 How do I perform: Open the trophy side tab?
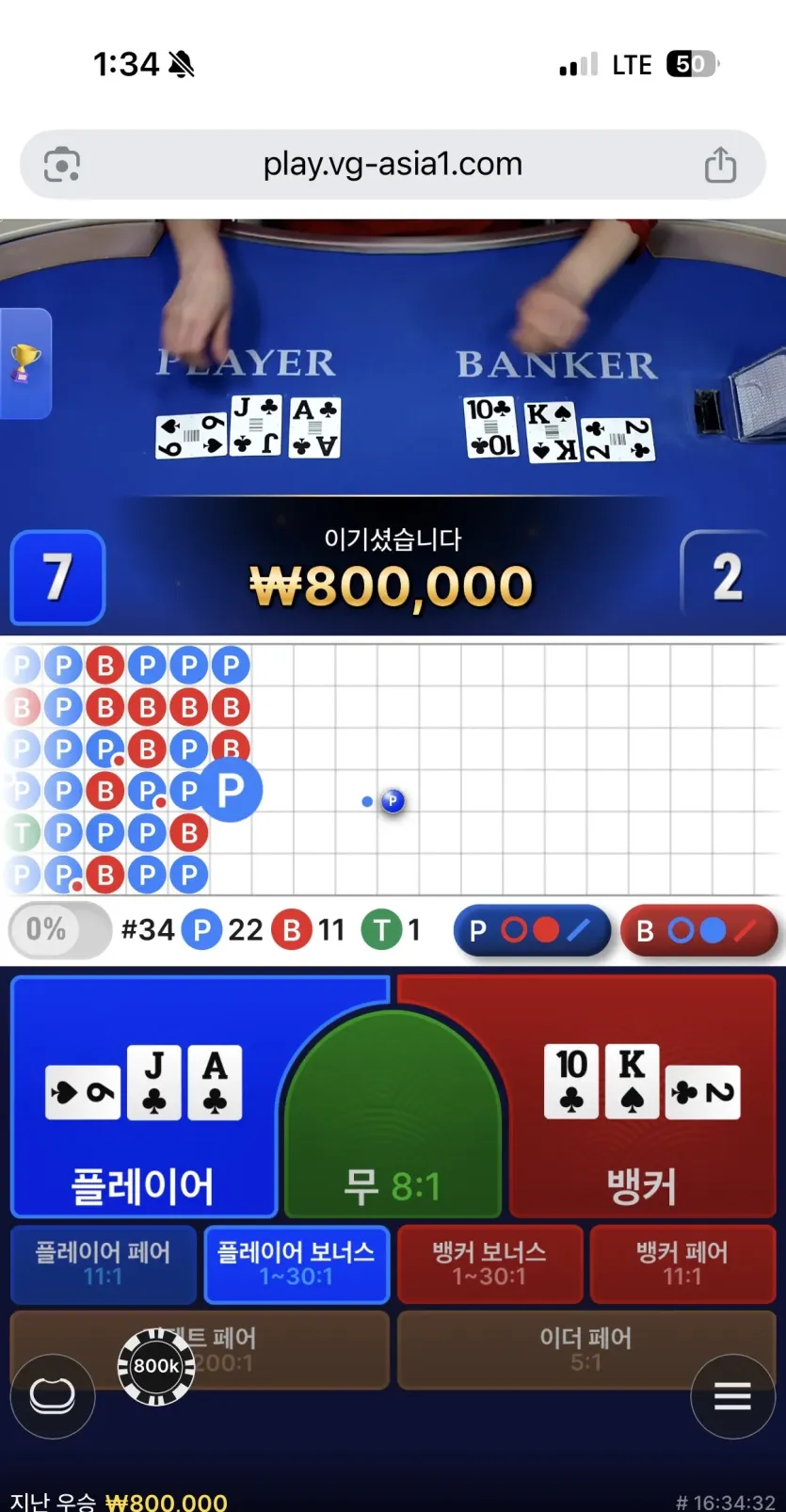(25, 363)
